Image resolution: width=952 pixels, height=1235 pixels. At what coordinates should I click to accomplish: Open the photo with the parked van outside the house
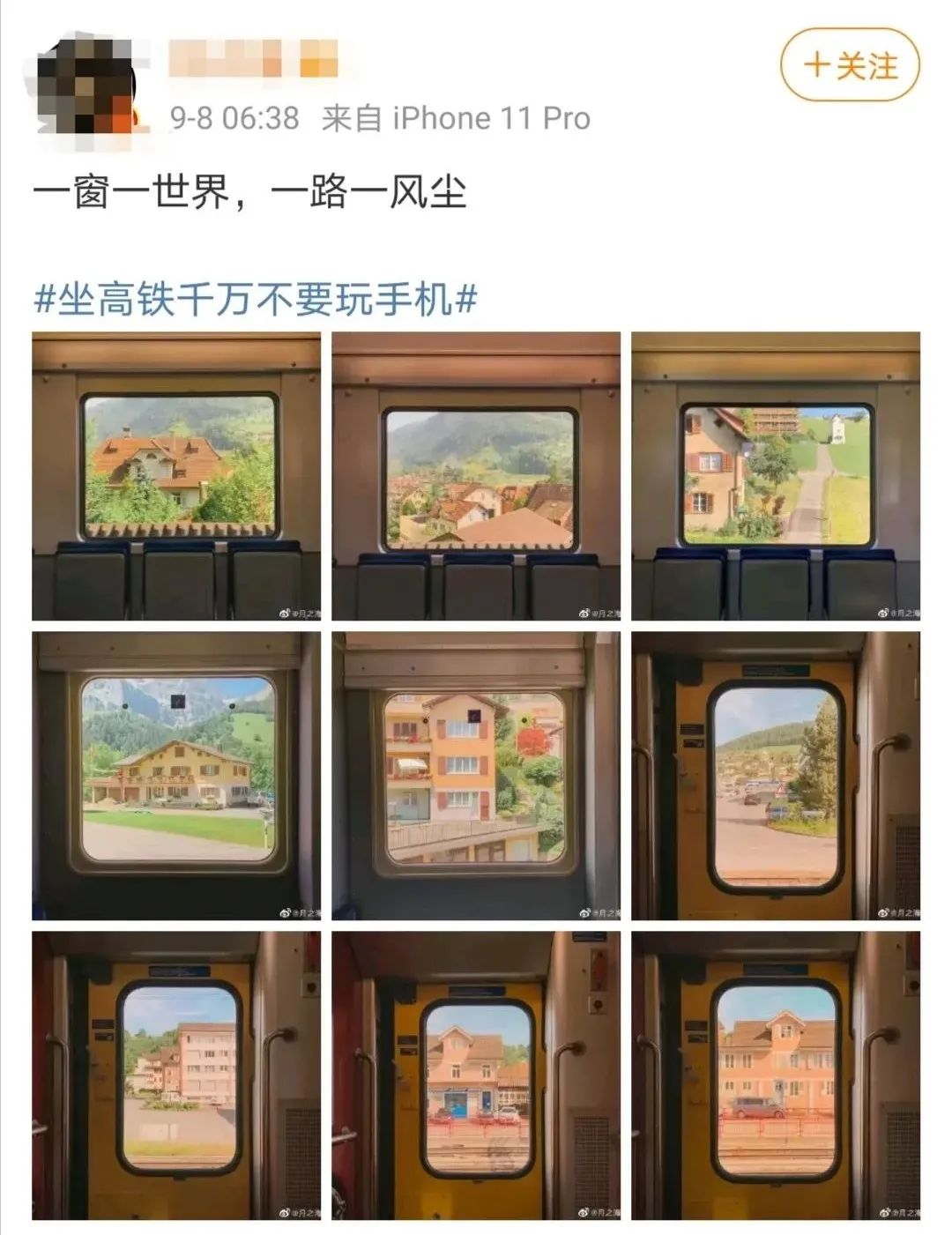(x=776, y=1075)
